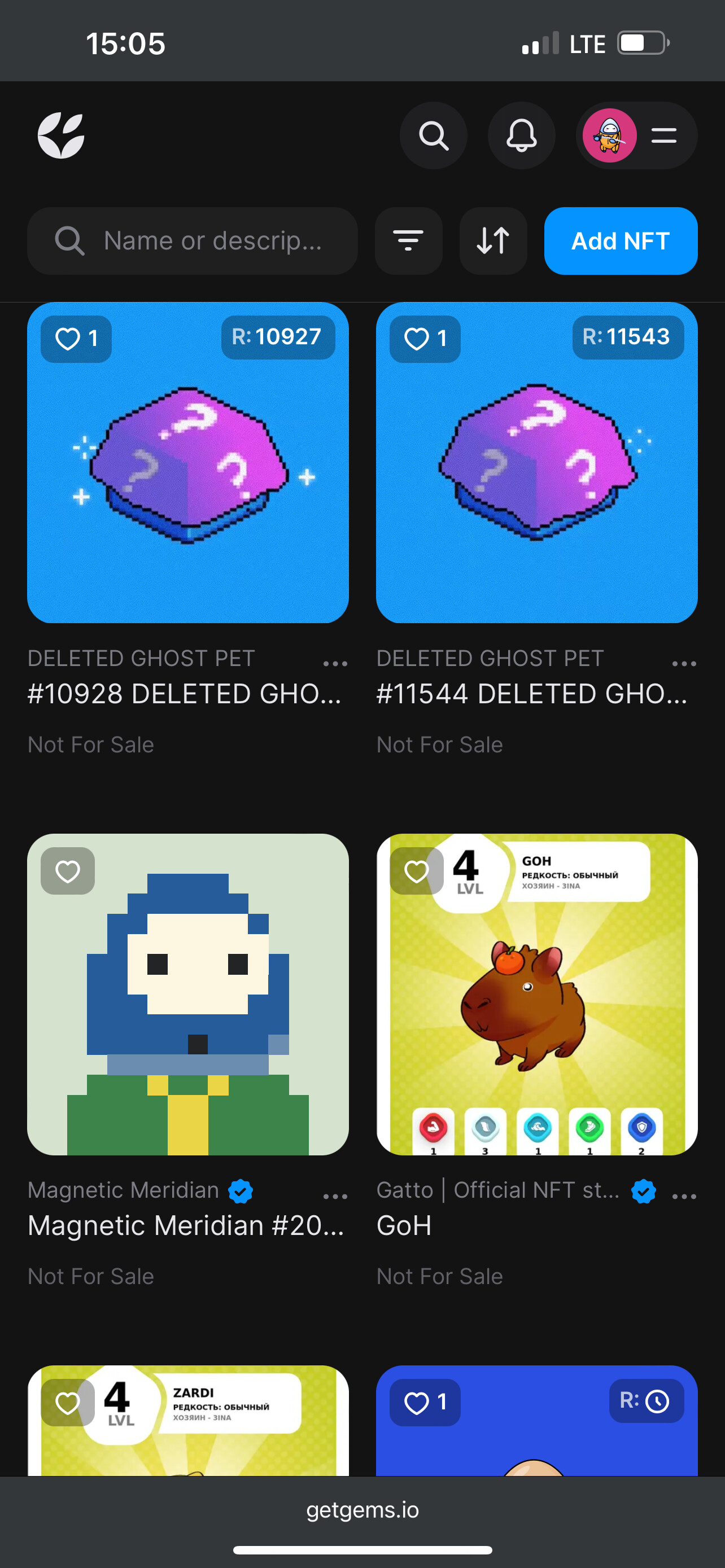Open the notifications bell
Viewport: 725px width, 1568px height.
(521, 135)
